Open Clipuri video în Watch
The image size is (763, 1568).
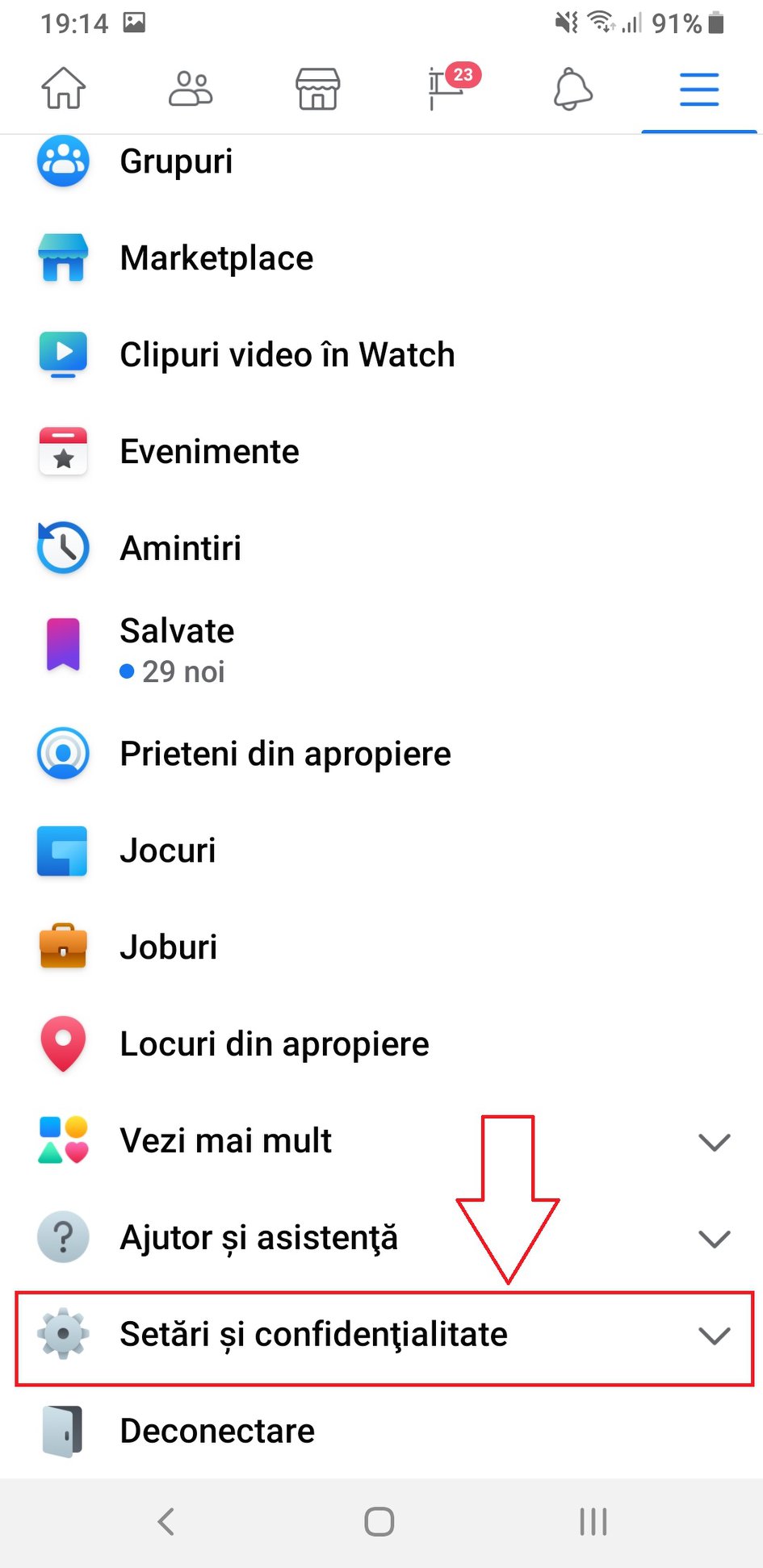click(x=381, y=355)
